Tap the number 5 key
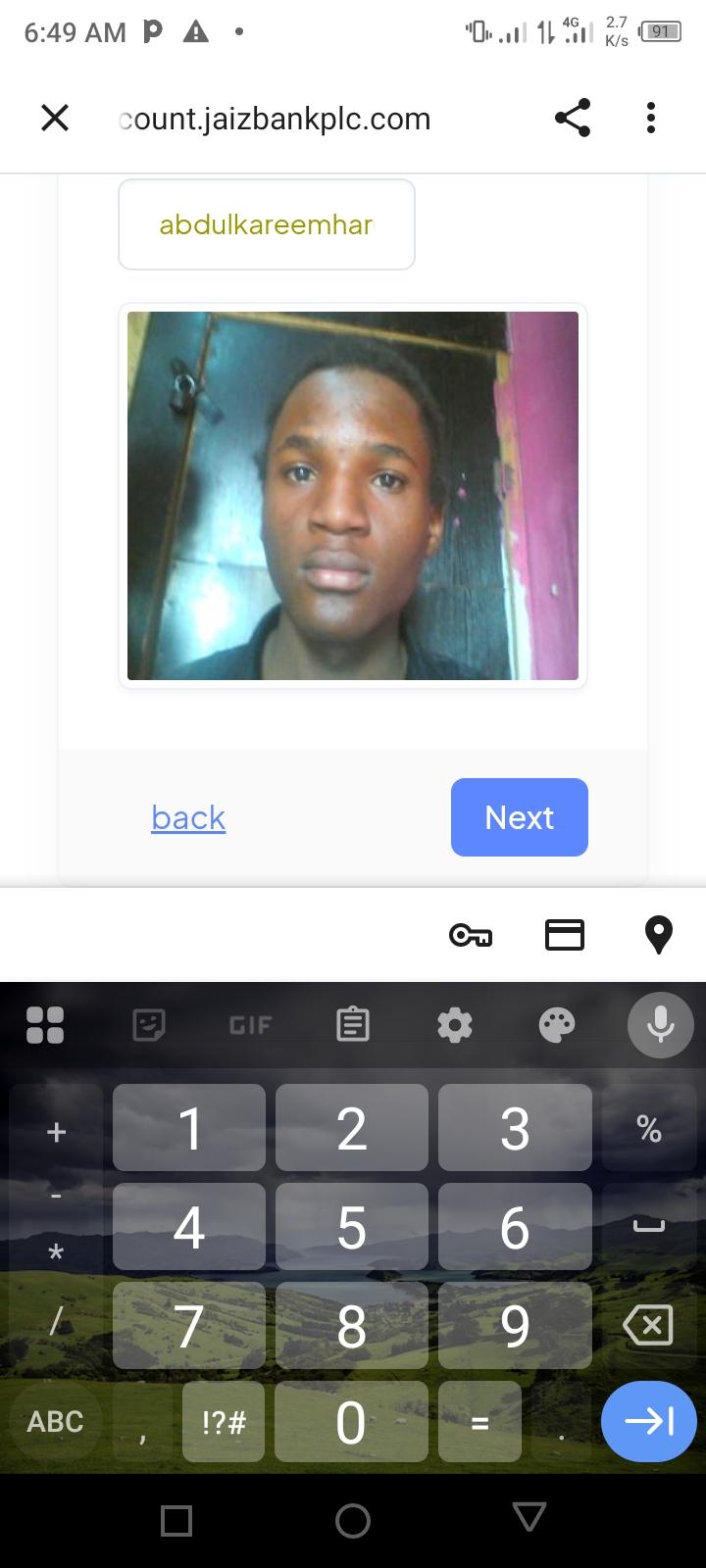 point(352,1227)
